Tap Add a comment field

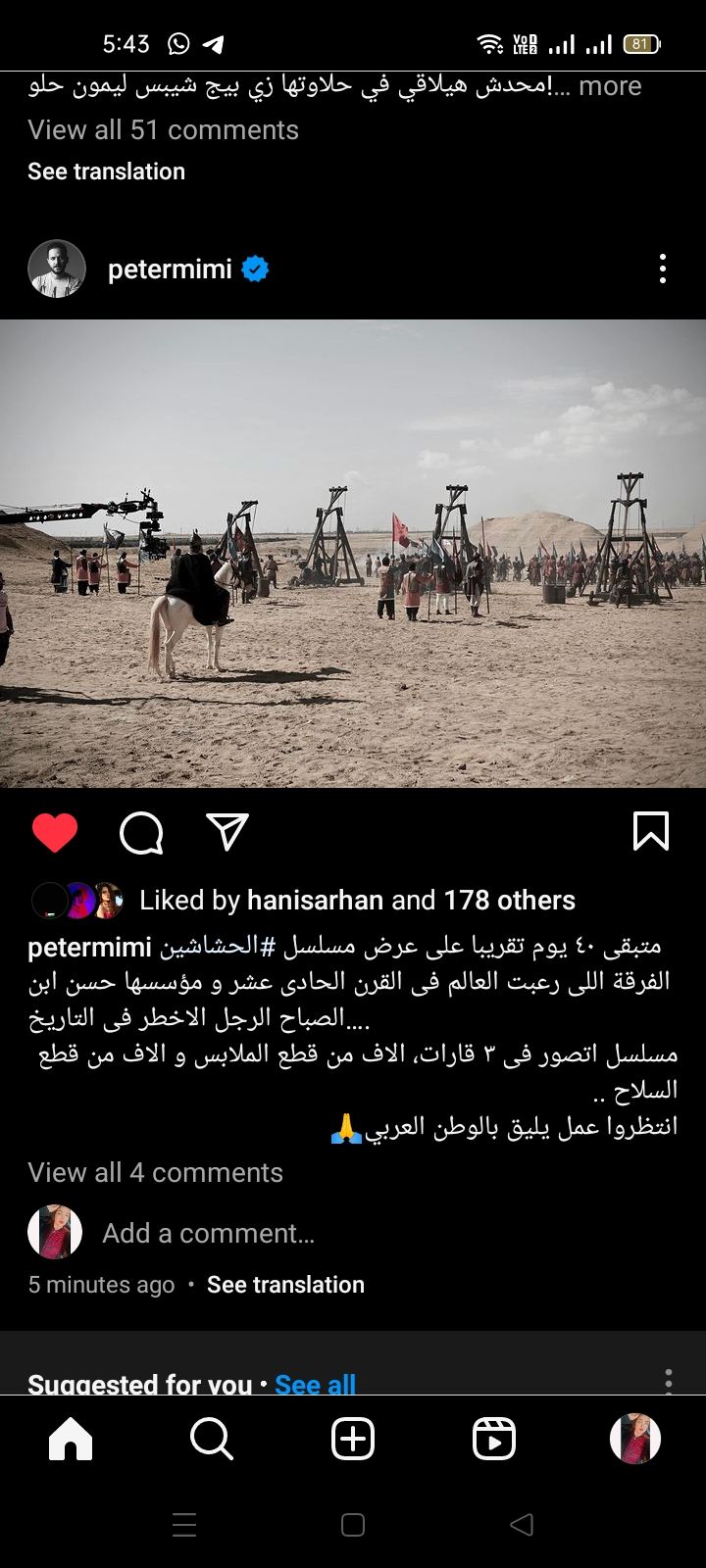click(x=208, y=1233)
